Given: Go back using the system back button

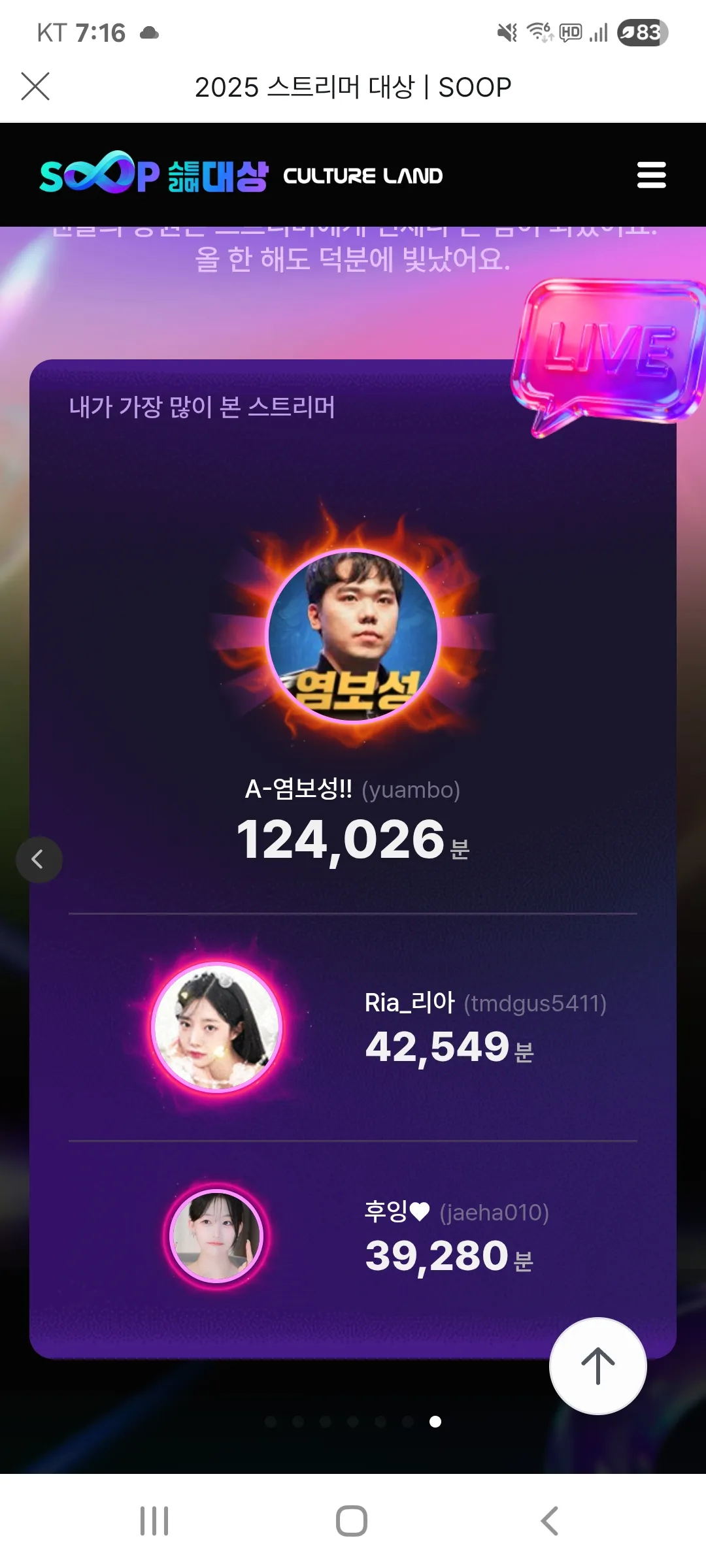Looking at the screenshot, I should 550,1521.
